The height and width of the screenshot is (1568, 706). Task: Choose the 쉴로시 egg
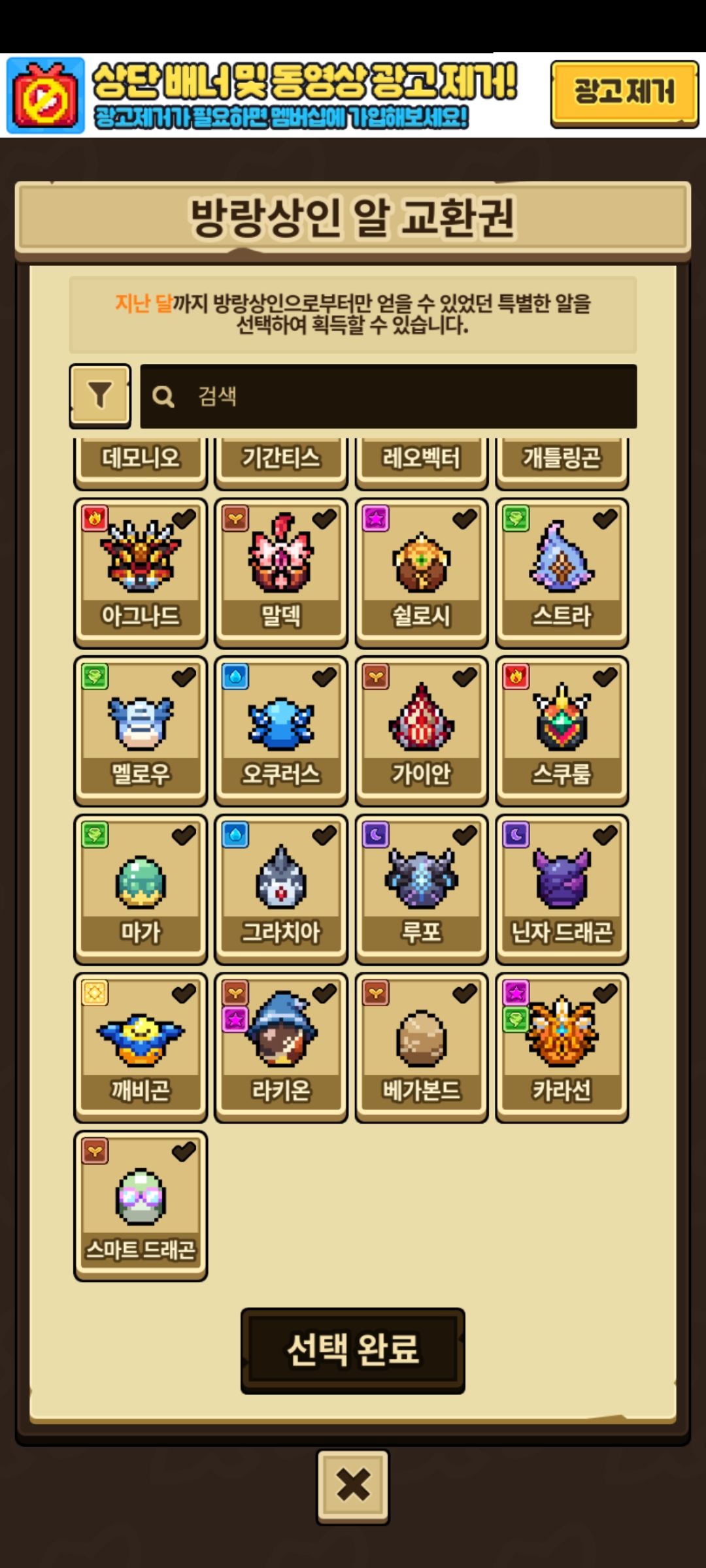point(422,572)
